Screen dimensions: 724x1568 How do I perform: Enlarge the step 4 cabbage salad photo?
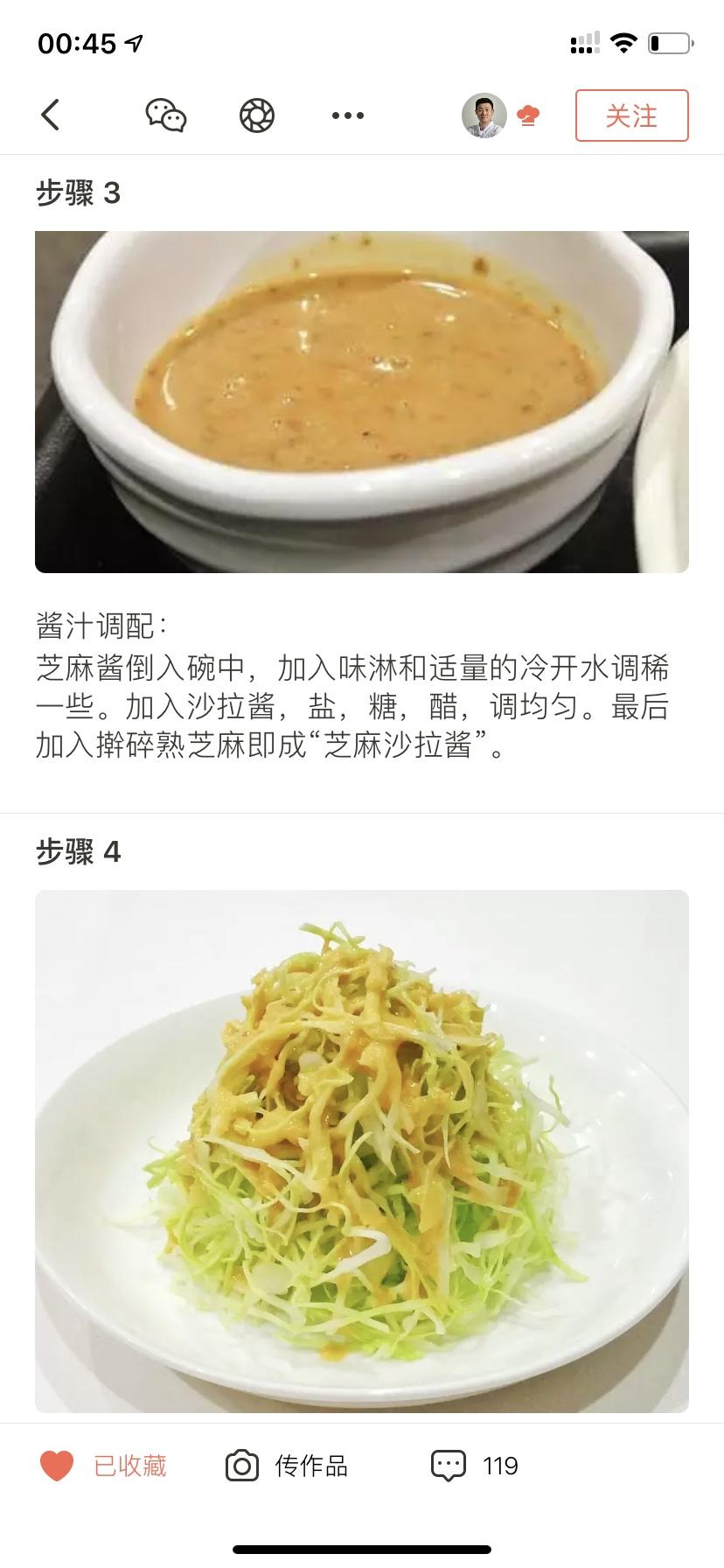pyautogui.click(x=362, y=1151)
